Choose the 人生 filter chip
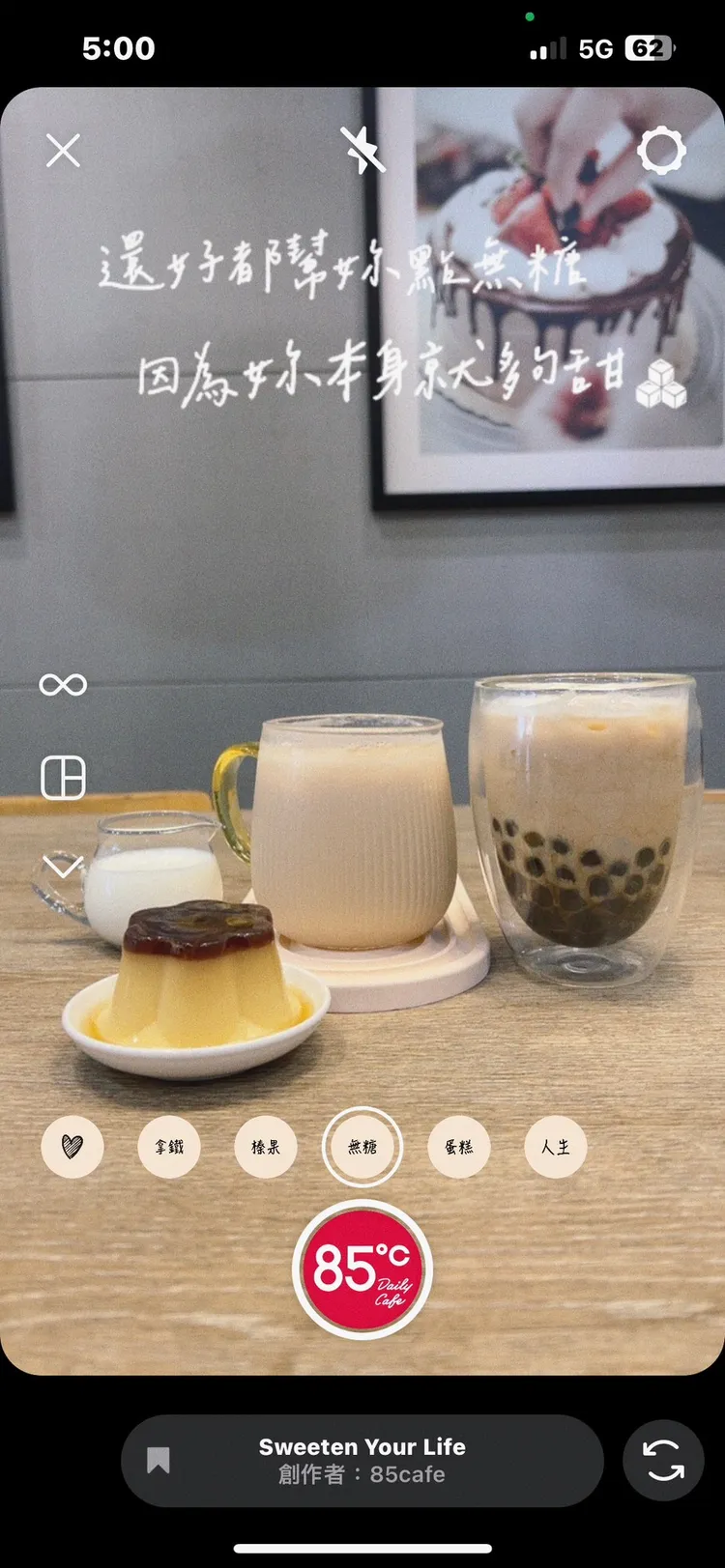 [x=556, y=1147]
